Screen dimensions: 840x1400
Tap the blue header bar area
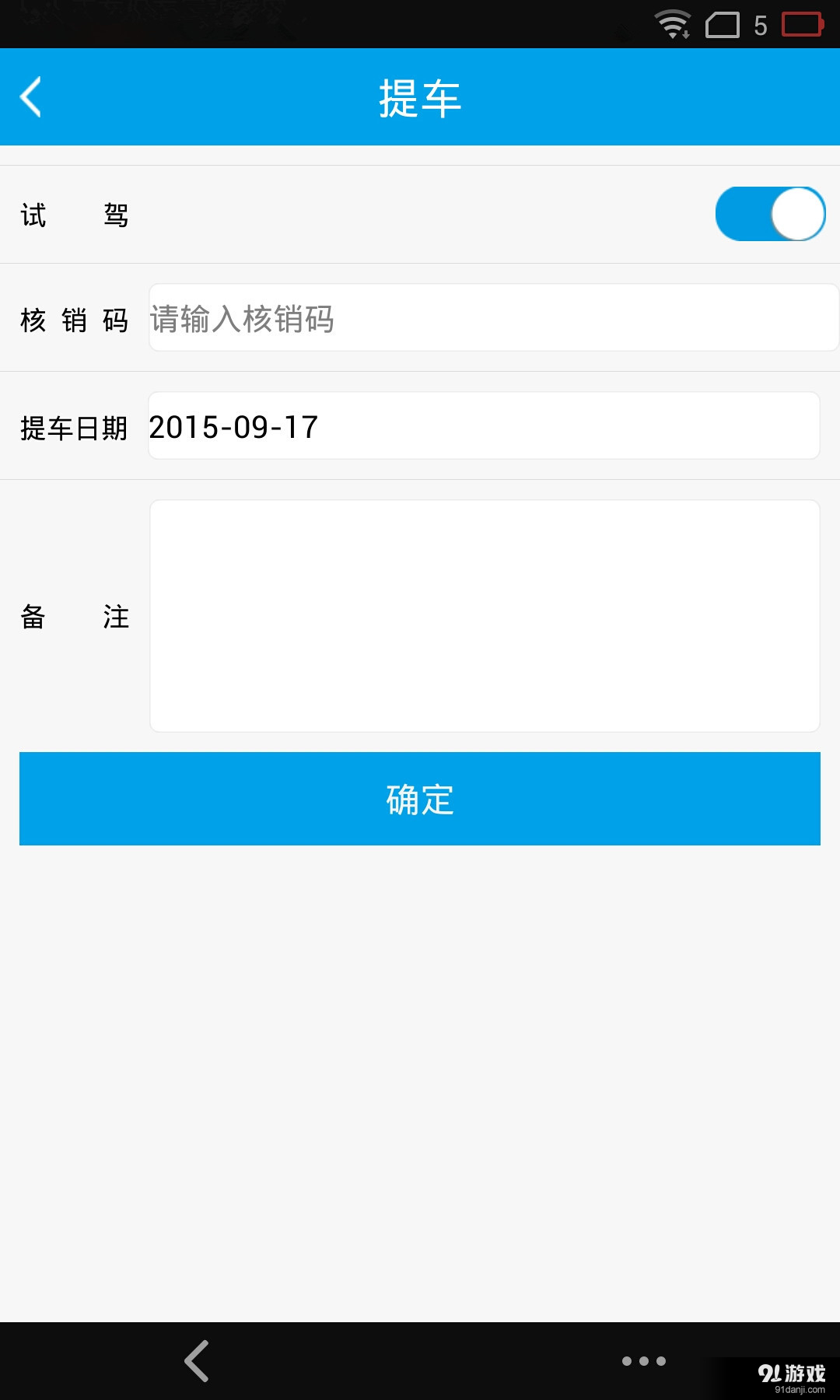(x=420, y=96)
